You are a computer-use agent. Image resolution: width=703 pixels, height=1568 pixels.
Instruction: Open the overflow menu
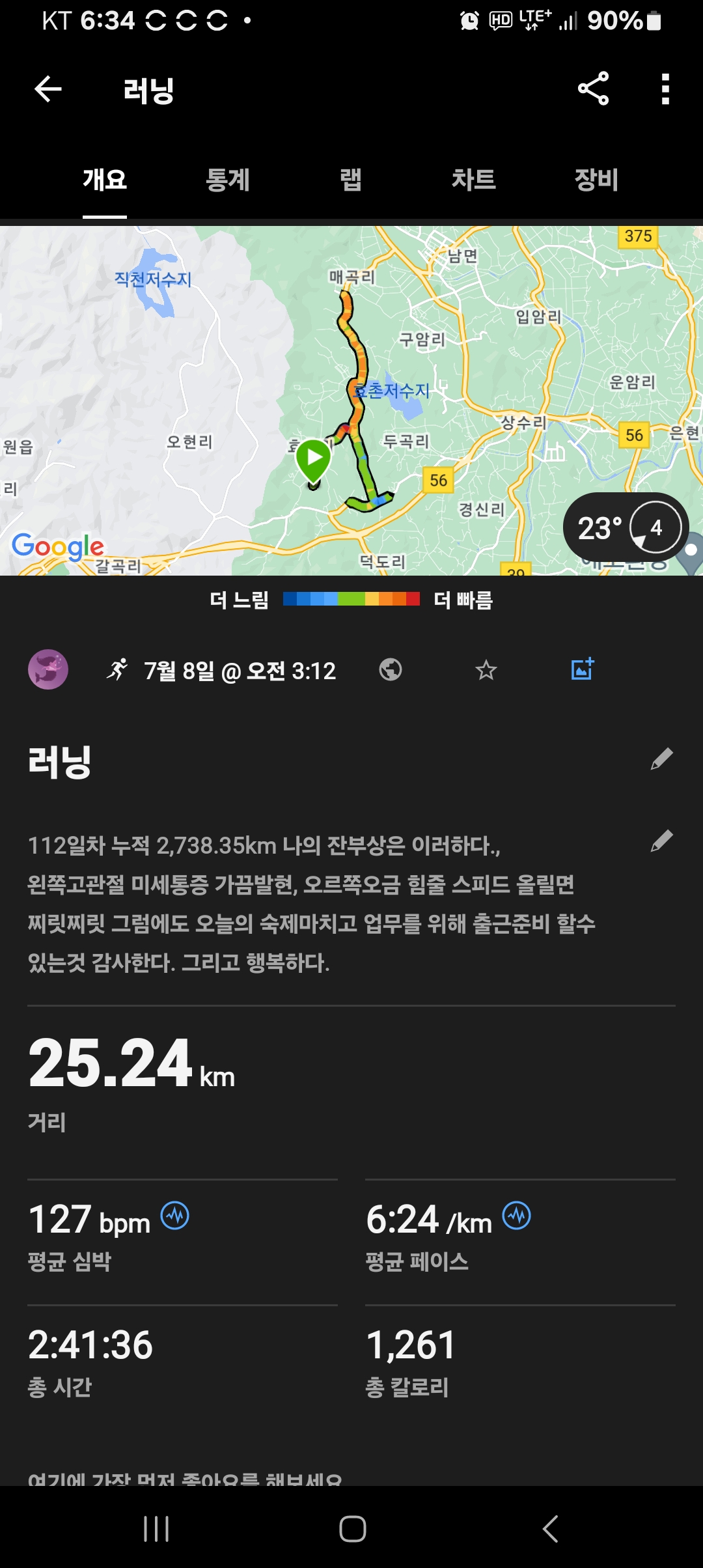coord(665,89)
